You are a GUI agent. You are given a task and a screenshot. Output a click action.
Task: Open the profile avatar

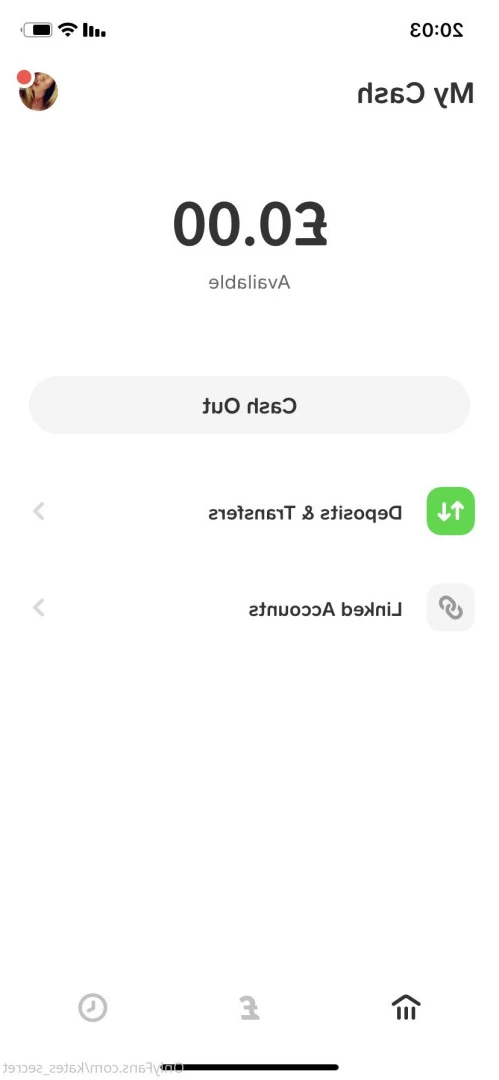coord(38,91)
